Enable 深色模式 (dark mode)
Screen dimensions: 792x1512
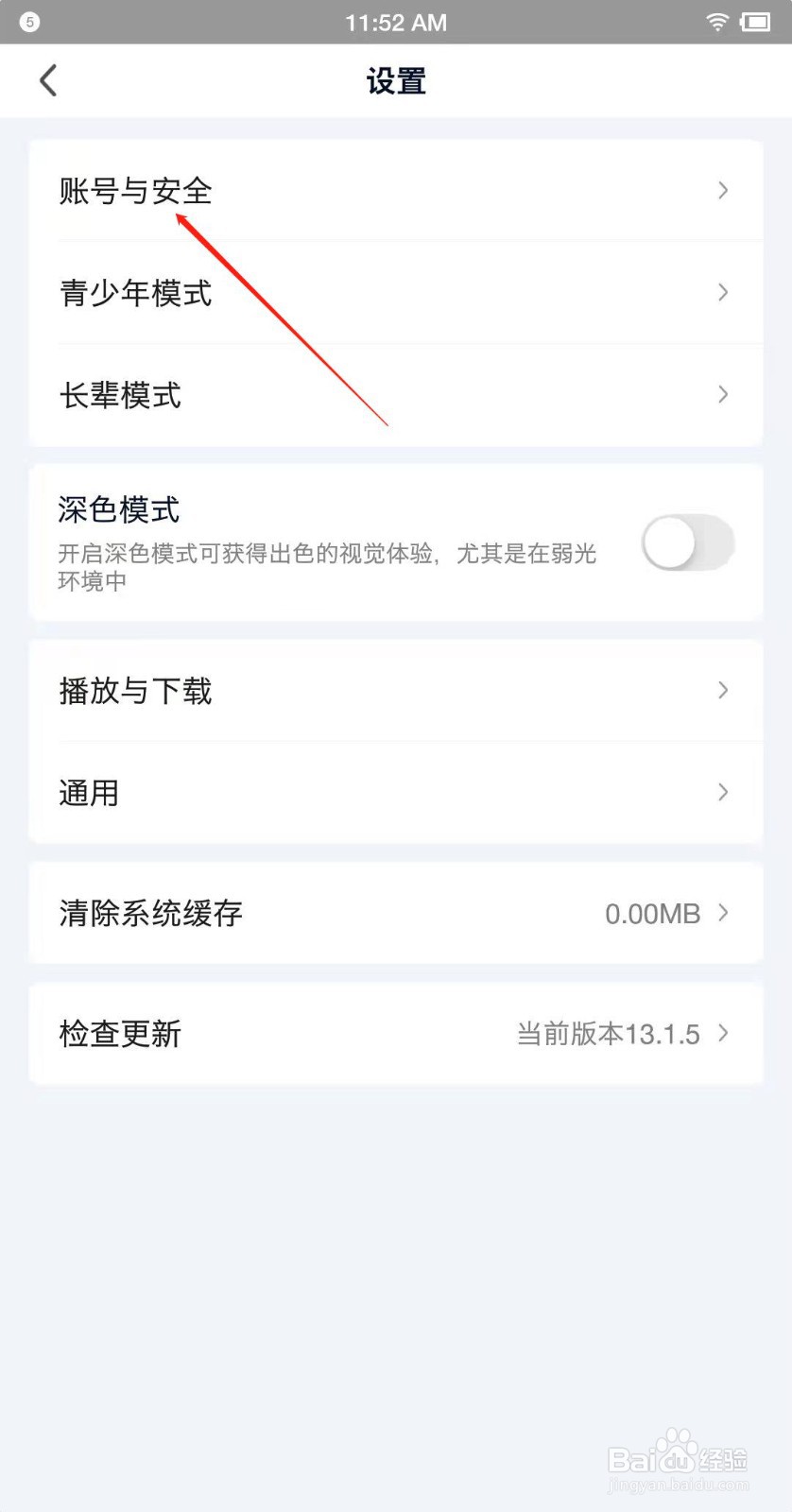[687, 541]
